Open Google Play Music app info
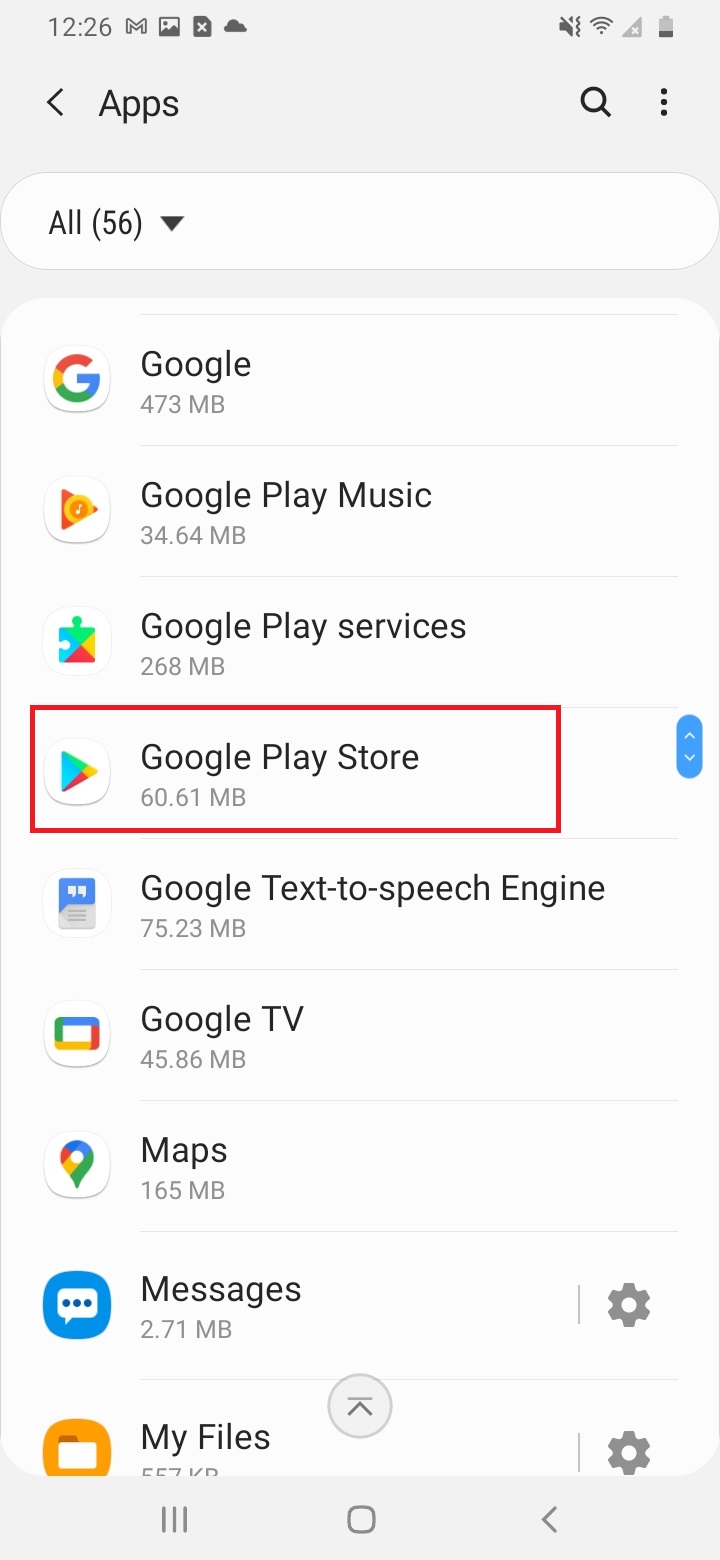Viewport: 720px width, 1560px height. 300,512
